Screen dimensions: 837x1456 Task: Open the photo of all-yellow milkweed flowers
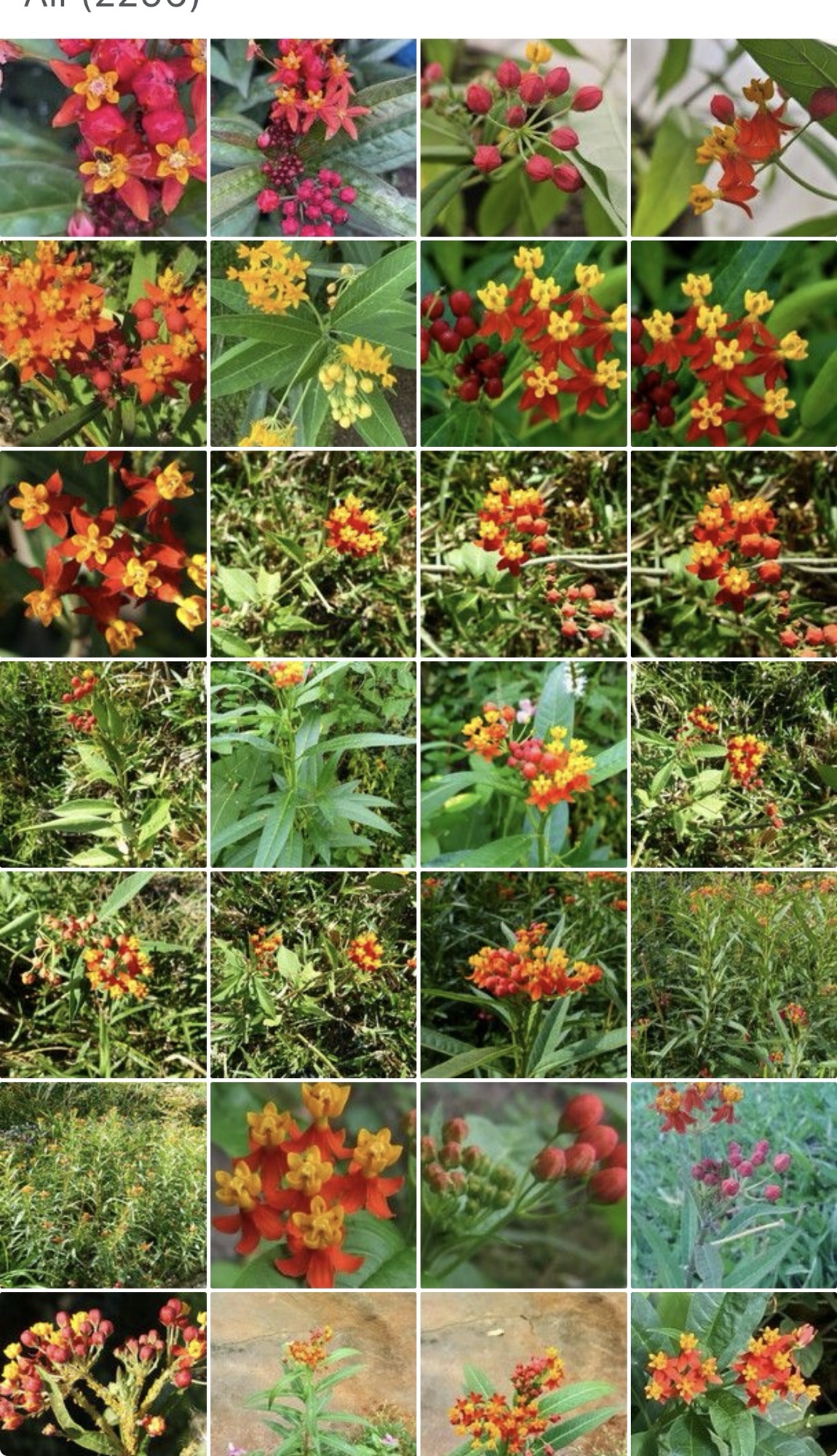pyautogui.click(x=313, y=344)
